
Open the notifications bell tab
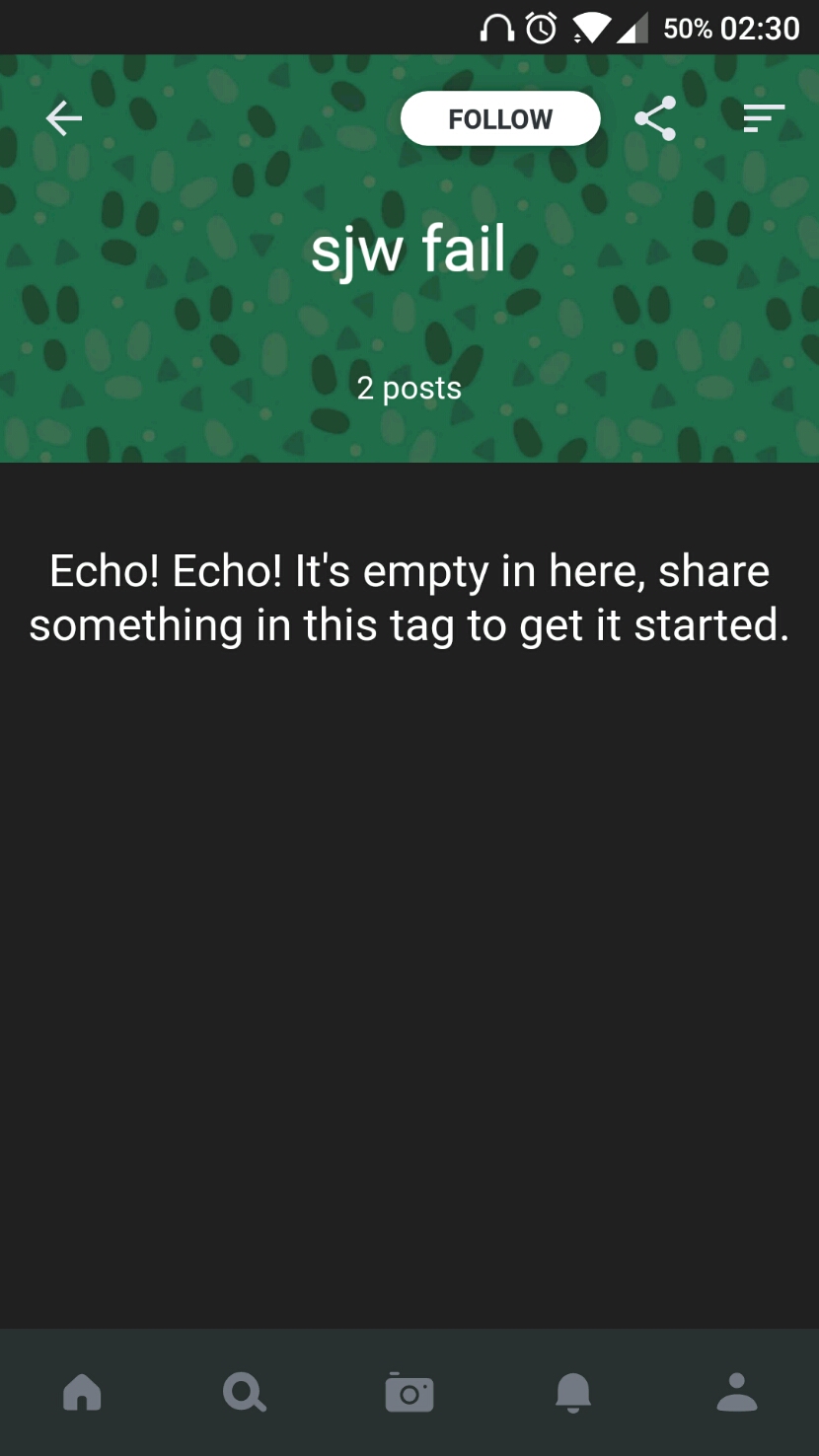573,1392
